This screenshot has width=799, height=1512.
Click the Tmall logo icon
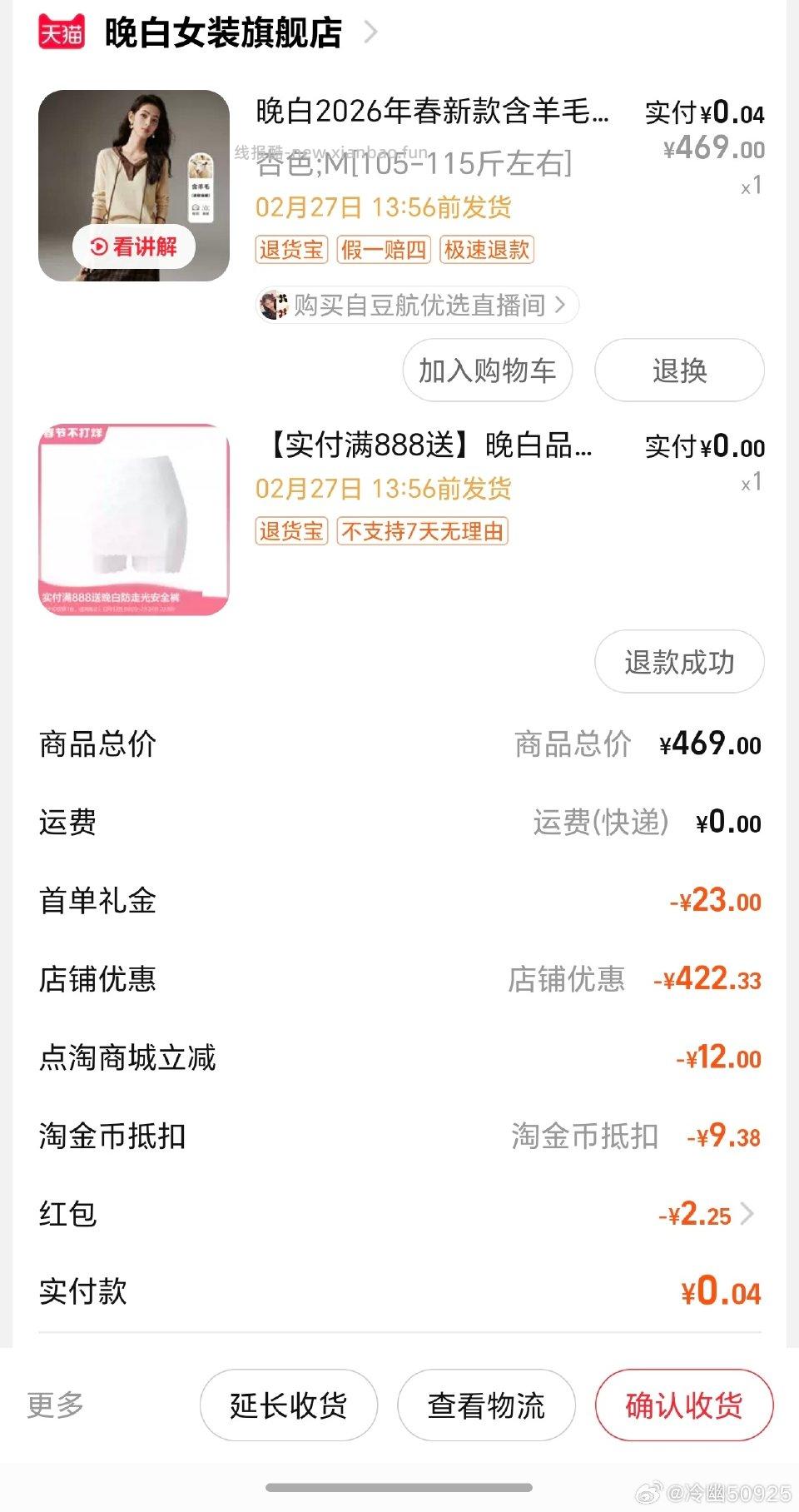click(x=60, y=32)
